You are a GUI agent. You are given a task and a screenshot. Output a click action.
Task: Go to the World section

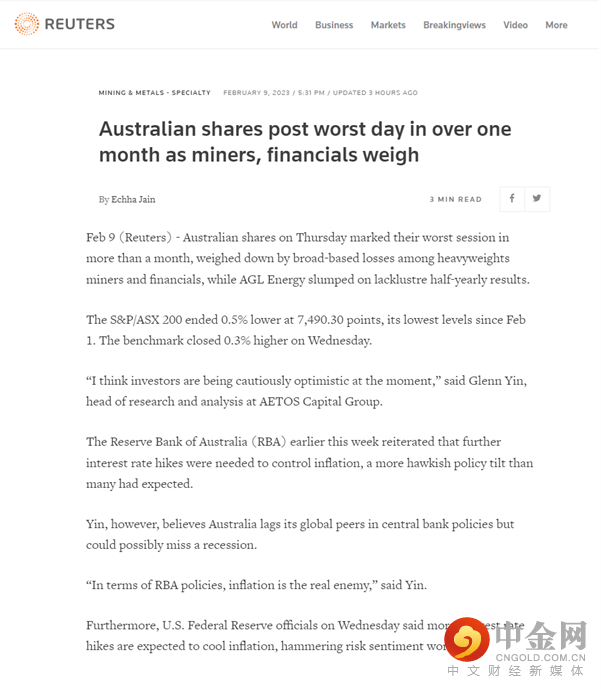tap(284, 25)
